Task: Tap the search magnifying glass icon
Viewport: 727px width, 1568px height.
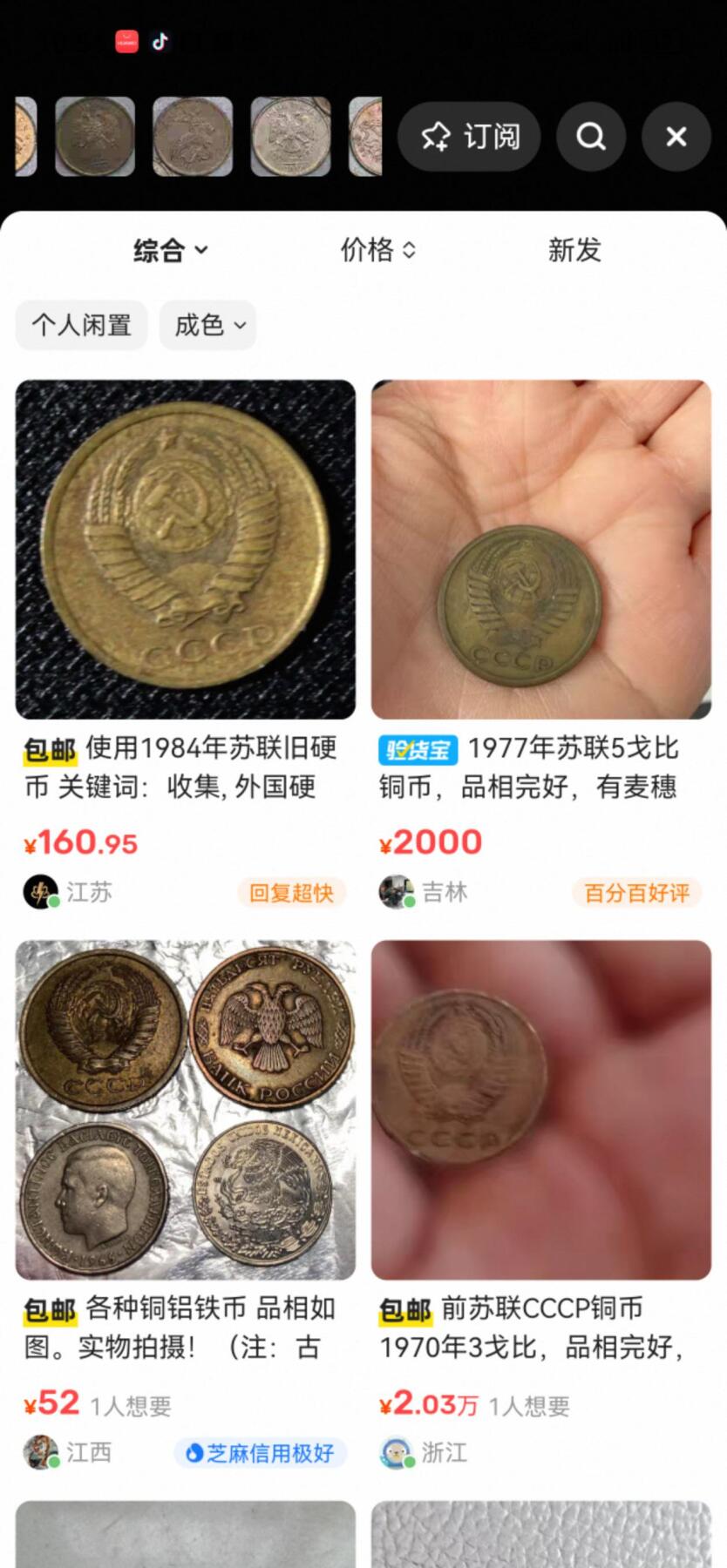Action: pos(590,137)
